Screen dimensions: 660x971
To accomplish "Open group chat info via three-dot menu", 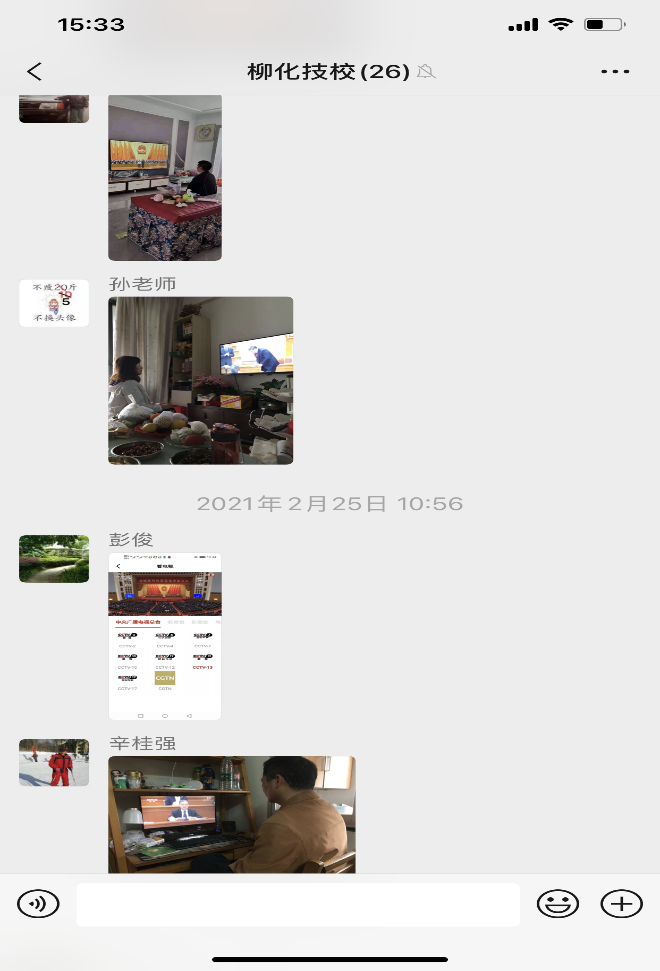I will [615, 71].
